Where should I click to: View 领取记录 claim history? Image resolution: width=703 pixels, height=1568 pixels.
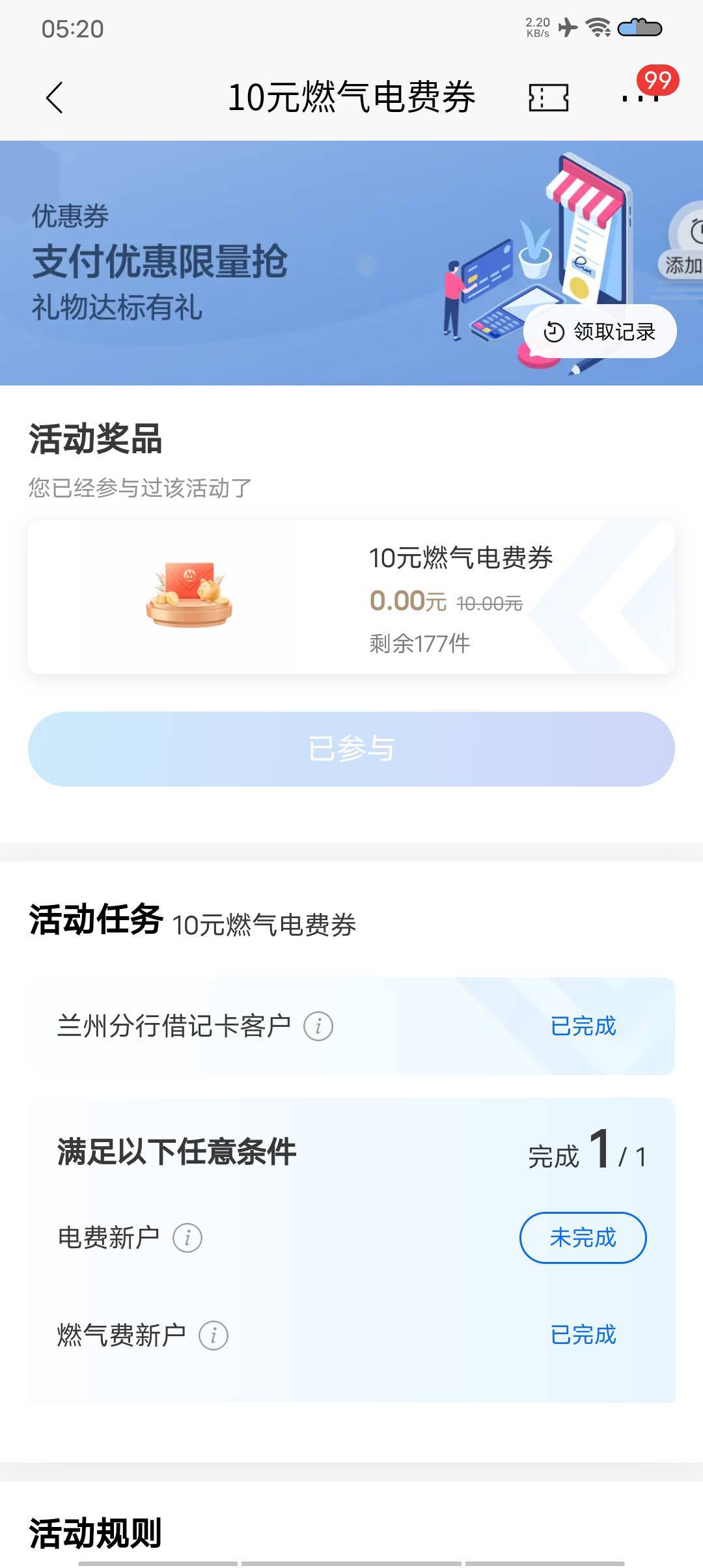[x=600, y=331]
